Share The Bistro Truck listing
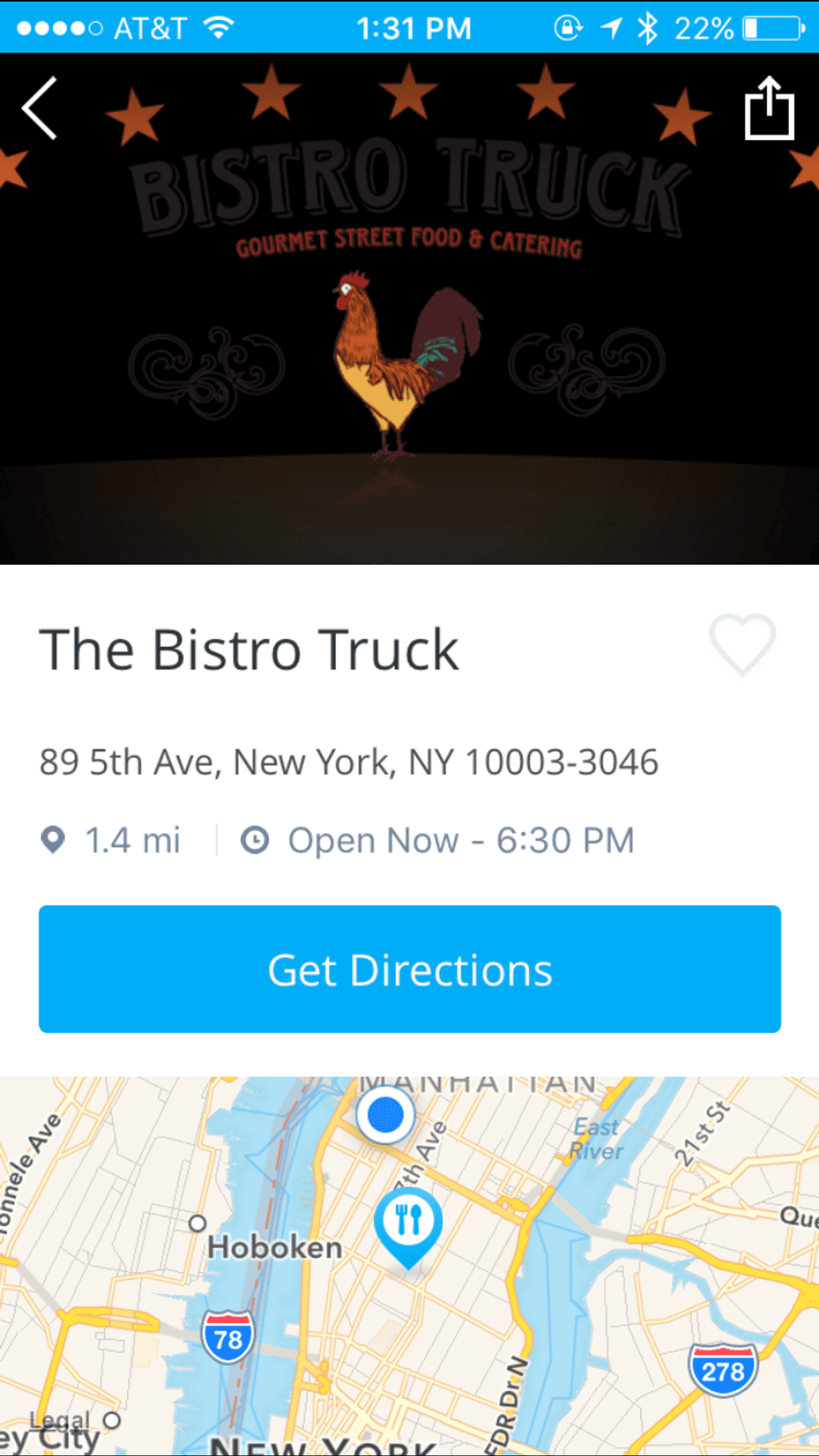Viewport: 819px width, 1456px height. click(x=769, y=109)
